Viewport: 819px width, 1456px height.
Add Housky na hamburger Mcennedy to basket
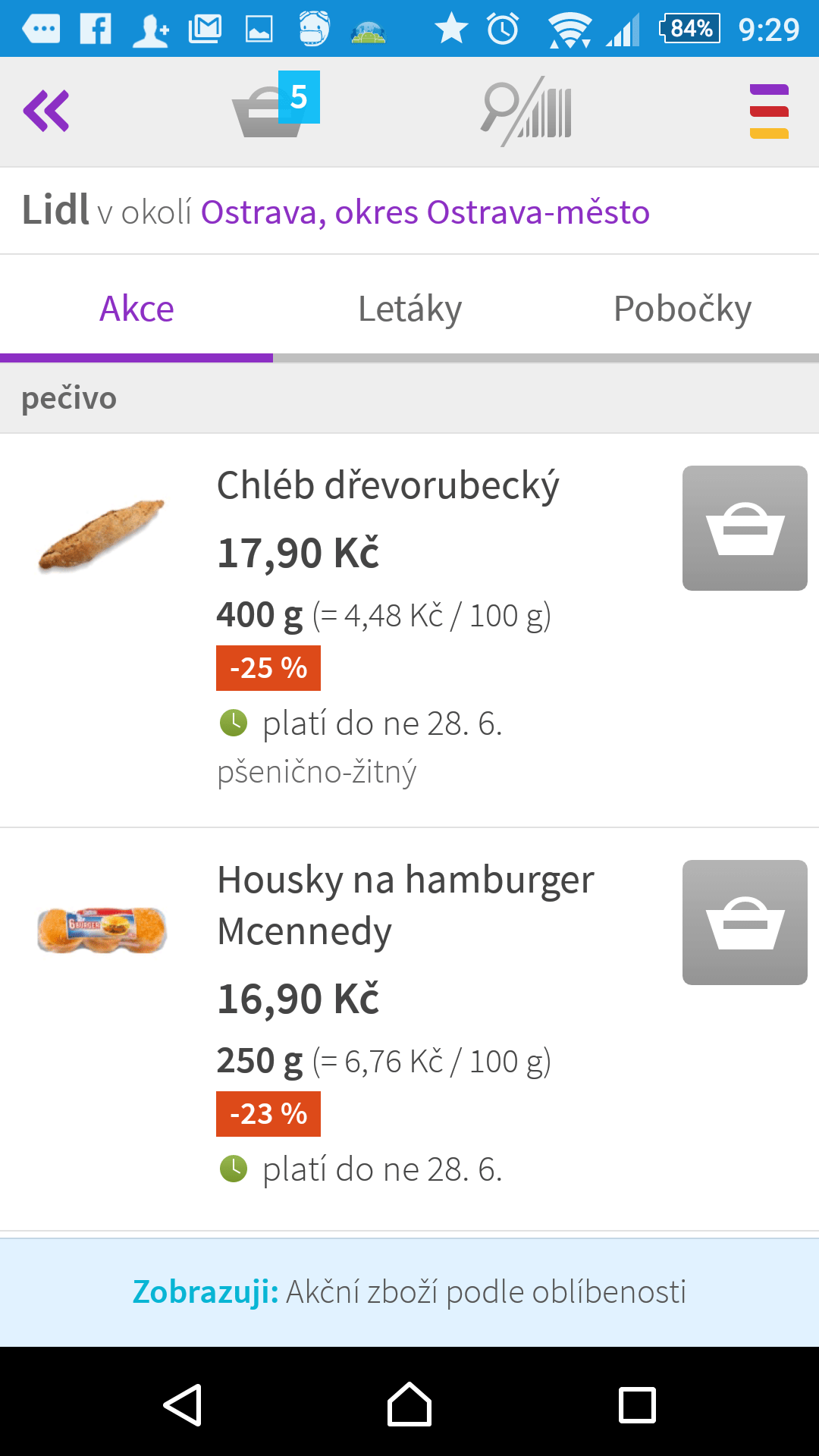[x=745, y=922]
